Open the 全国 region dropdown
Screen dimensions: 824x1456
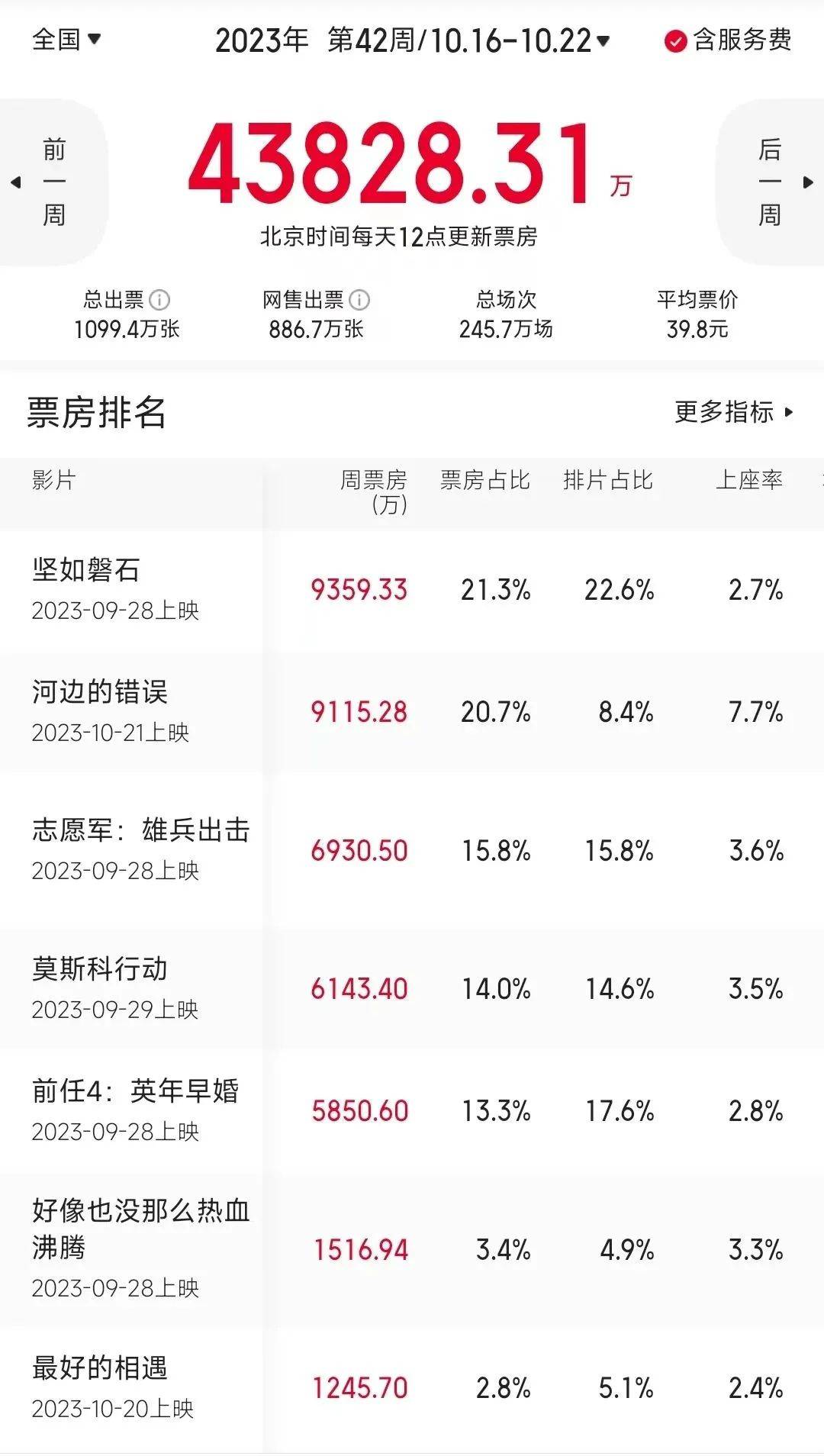pos(66,40)
